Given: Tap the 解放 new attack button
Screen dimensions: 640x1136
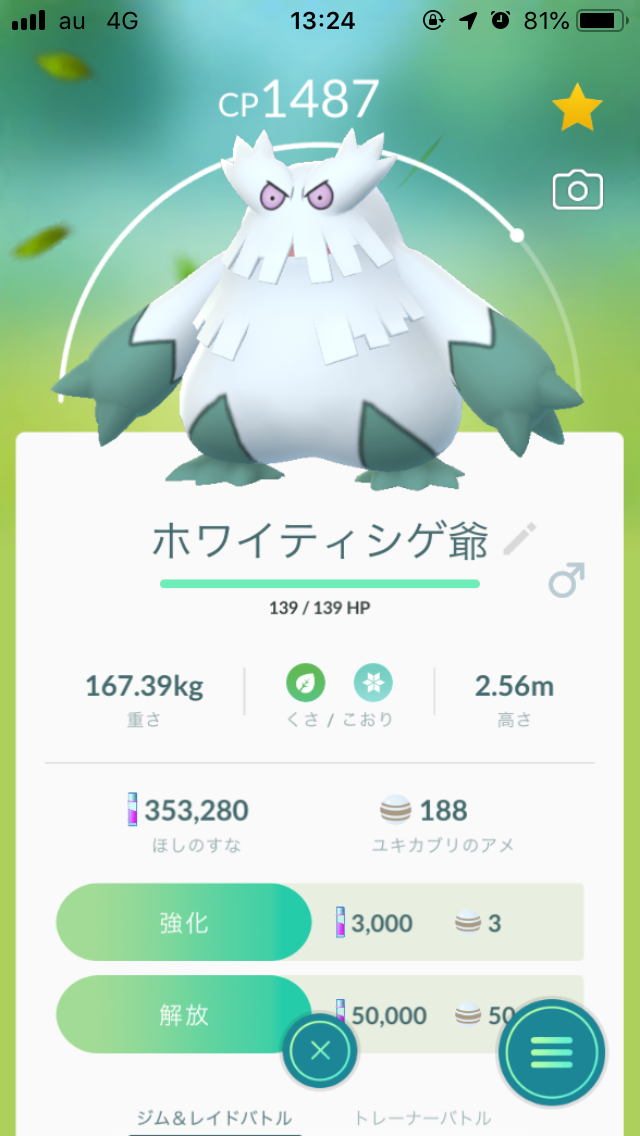Looking at the screenshot, I should point(184,1015).
